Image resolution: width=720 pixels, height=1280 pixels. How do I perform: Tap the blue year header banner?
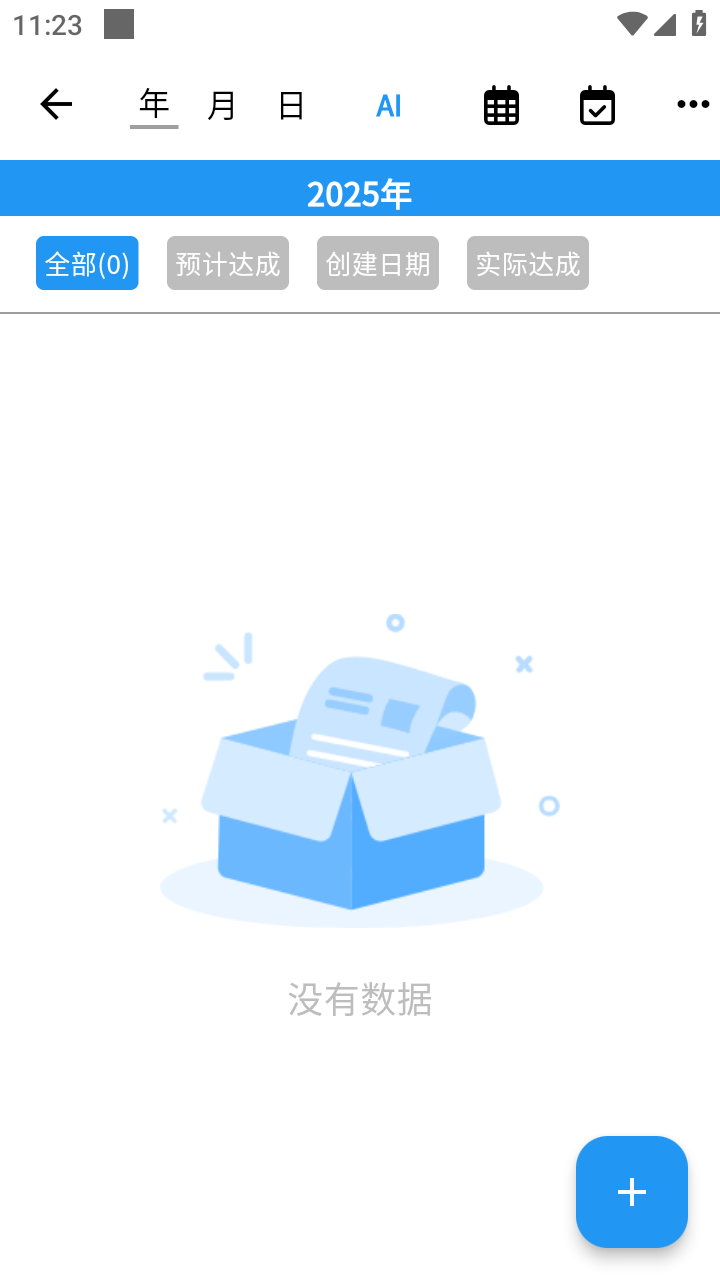coord(360,188)
